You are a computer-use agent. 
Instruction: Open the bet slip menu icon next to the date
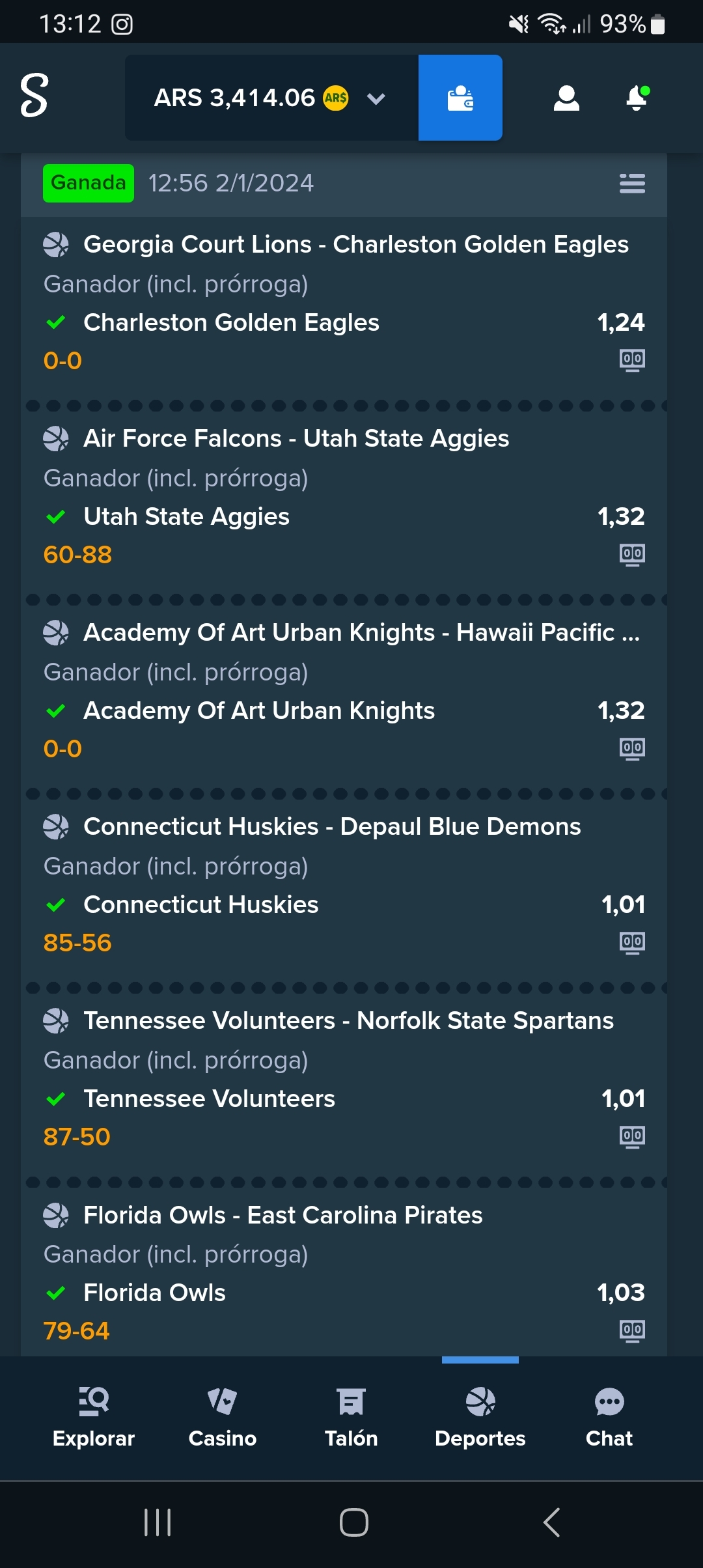[x=632, y=184]
